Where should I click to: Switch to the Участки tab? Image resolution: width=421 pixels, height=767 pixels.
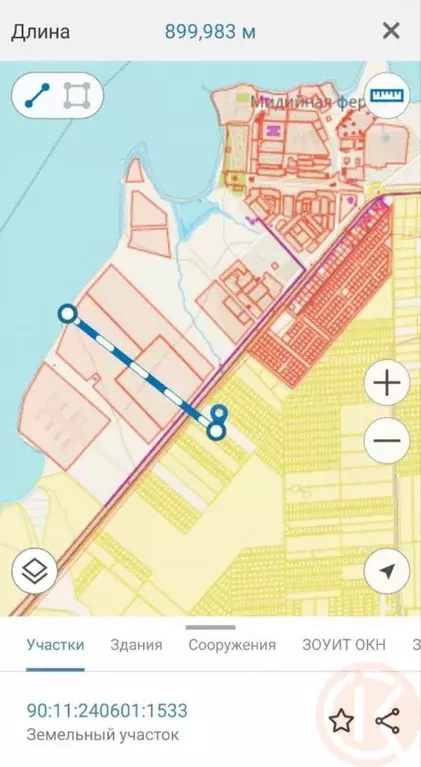coord(55,645)
